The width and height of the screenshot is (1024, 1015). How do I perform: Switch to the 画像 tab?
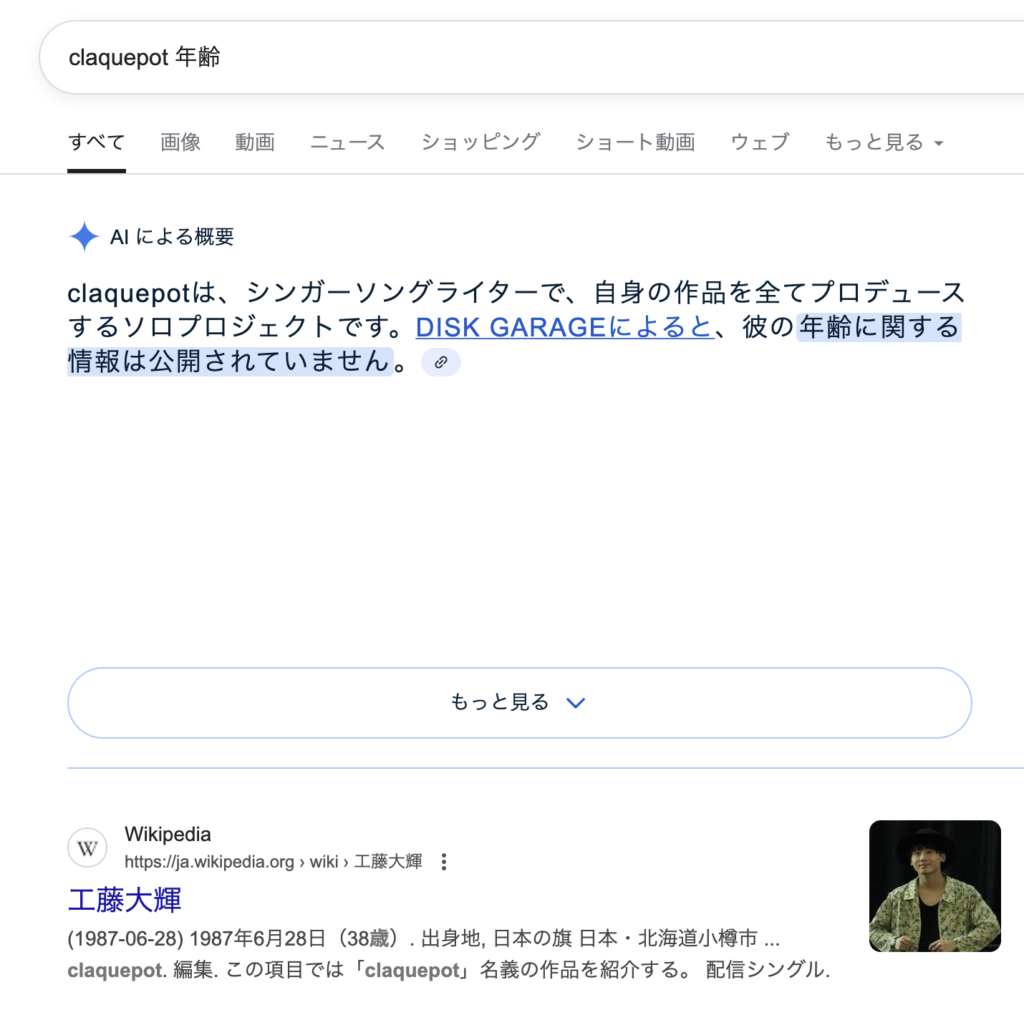click(x=181, y=142)
